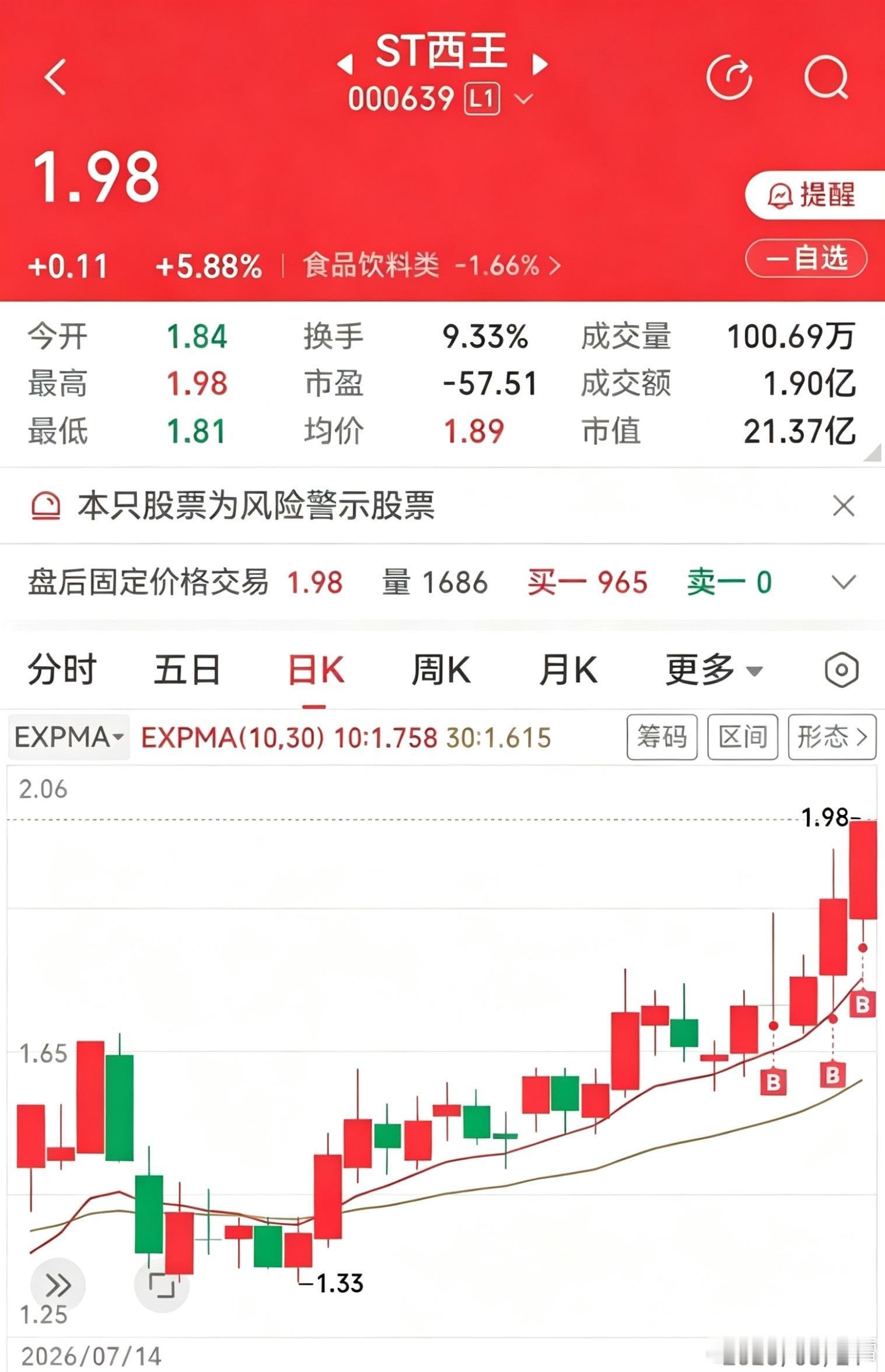Tap the 区间 range statistics button
Image resolution: width=885 pixels, height=1372 pixels.
coord(743,737)
